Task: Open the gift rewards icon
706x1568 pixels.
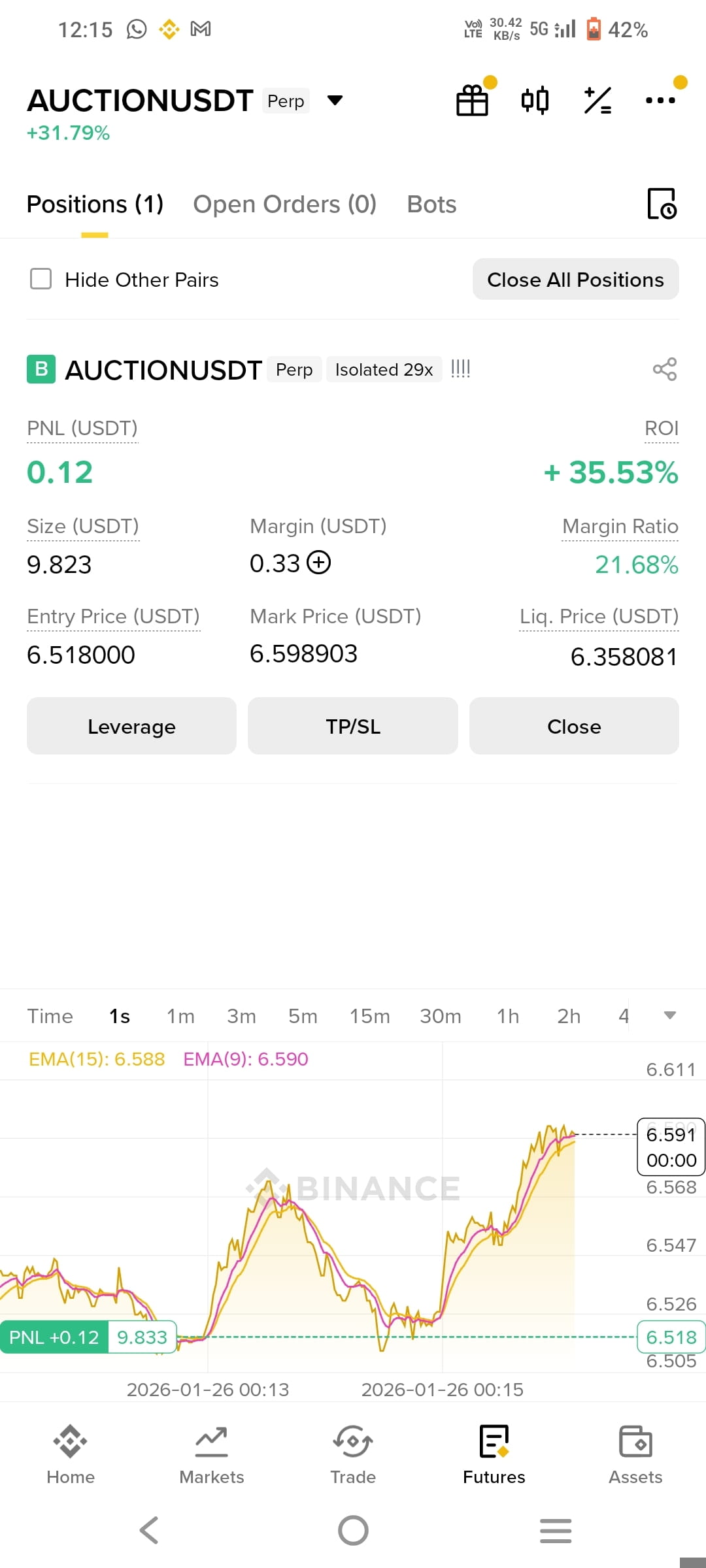Action: pos(472,101)
